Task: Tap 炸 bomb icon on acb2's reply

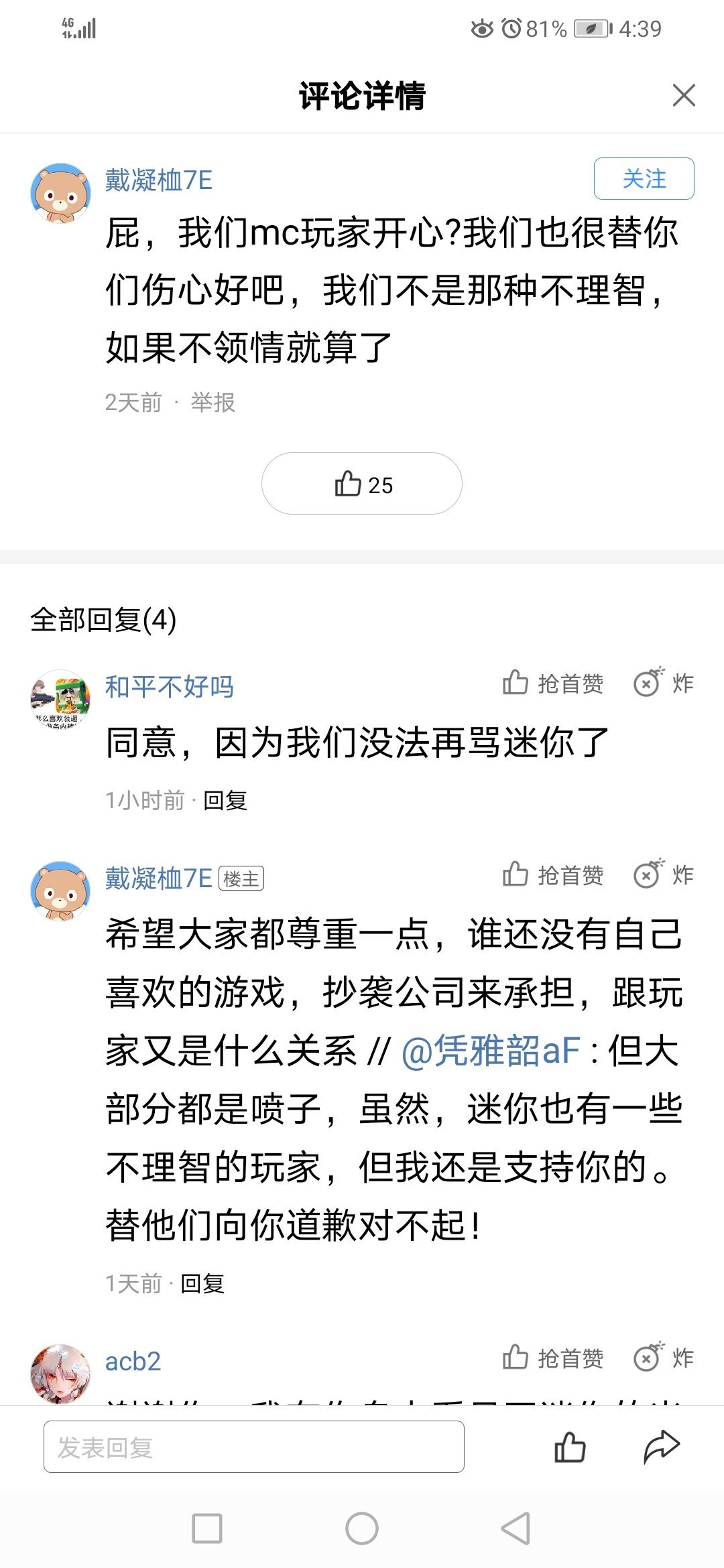Action: tap(664, 1358)
